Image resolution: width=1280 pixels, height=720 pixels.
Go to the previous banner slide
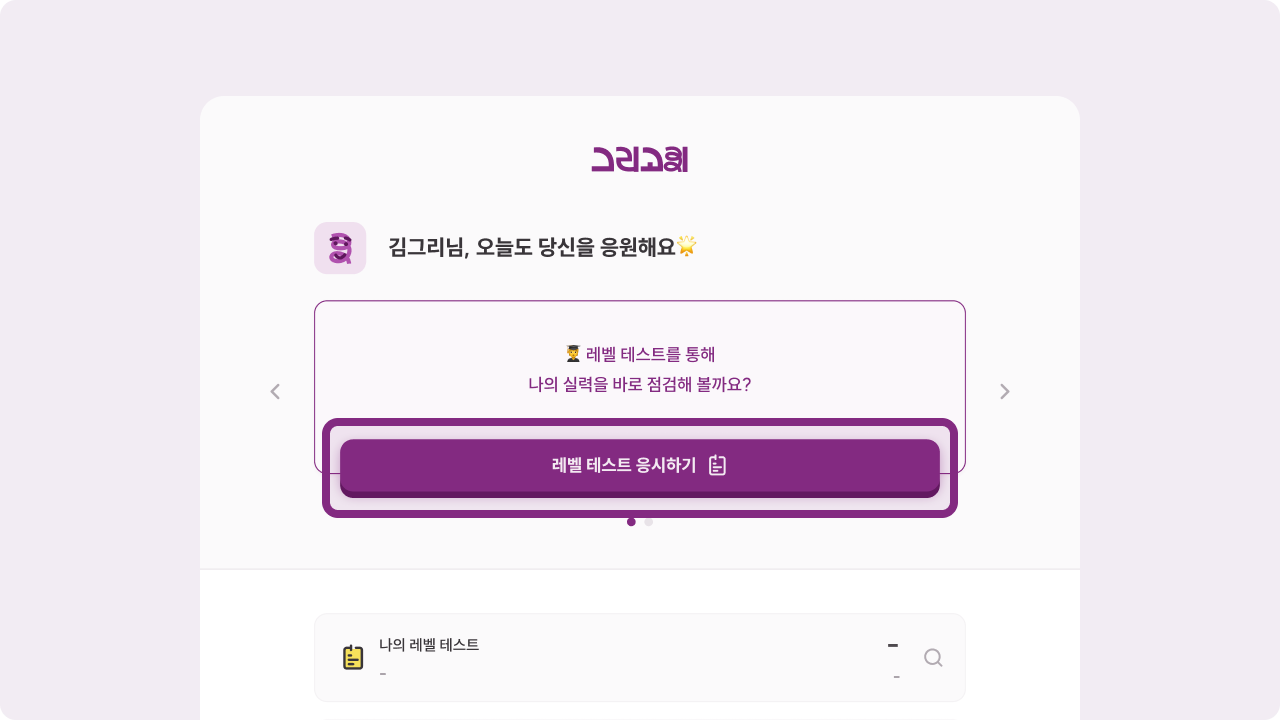(x=275, y=392)
